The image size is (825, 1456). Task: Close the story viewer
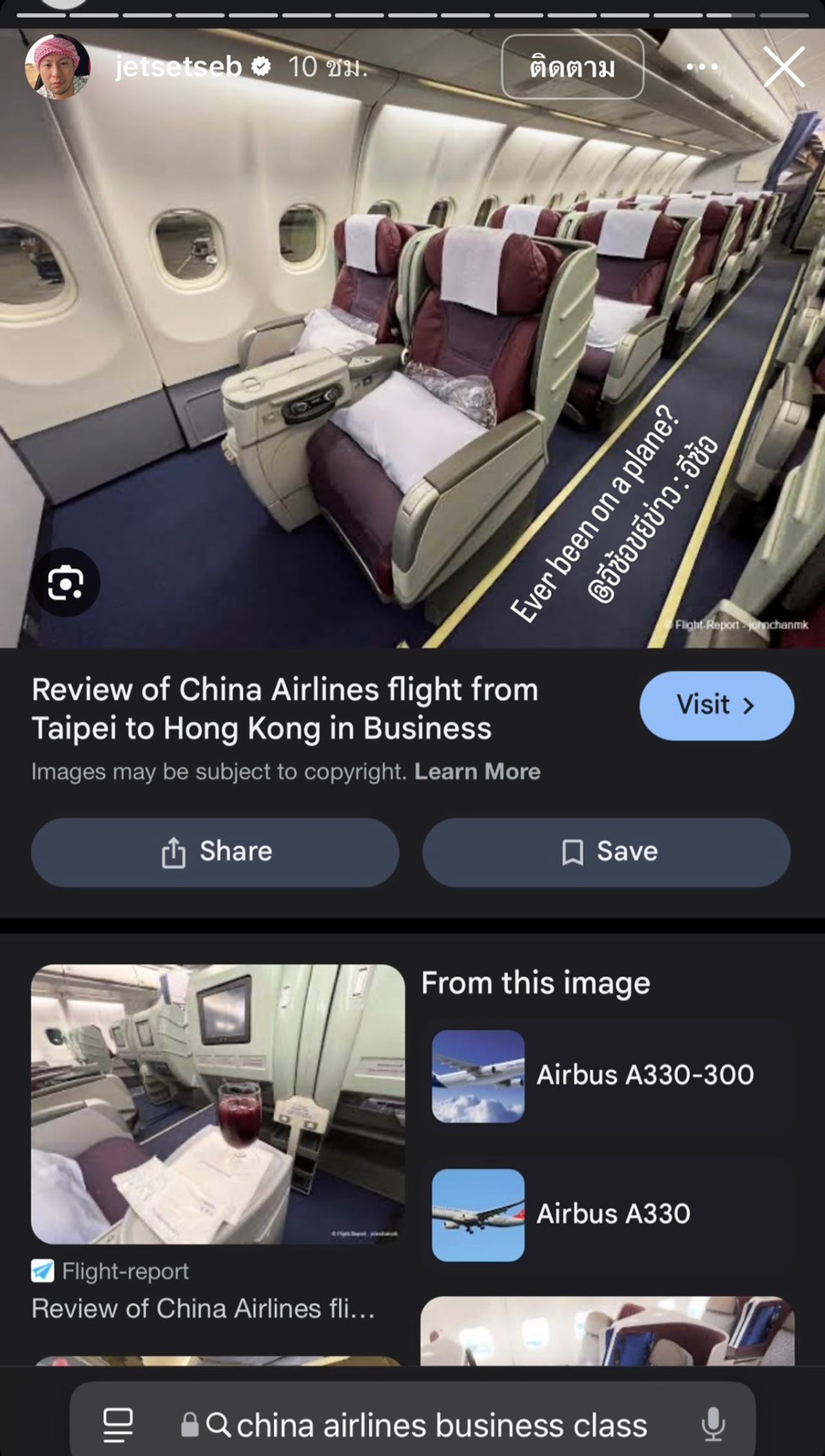(784, 66)
